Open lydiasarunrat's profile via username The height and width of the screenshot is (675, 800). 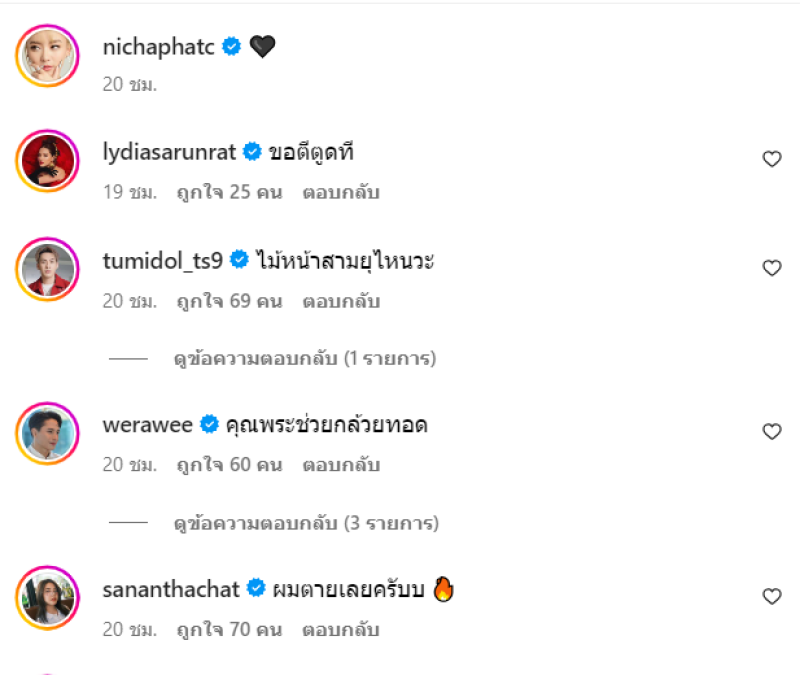coord(169,152)
